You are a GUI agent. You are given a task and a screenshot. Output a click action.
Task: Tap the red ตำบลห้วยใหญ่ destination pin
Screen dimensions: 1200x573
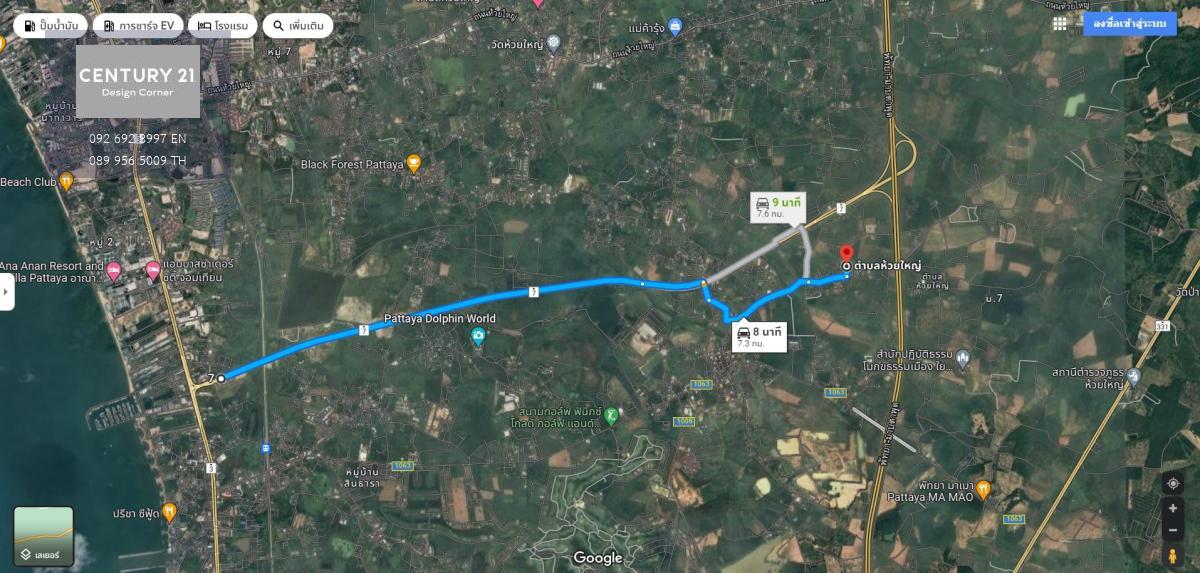[846, 252]
